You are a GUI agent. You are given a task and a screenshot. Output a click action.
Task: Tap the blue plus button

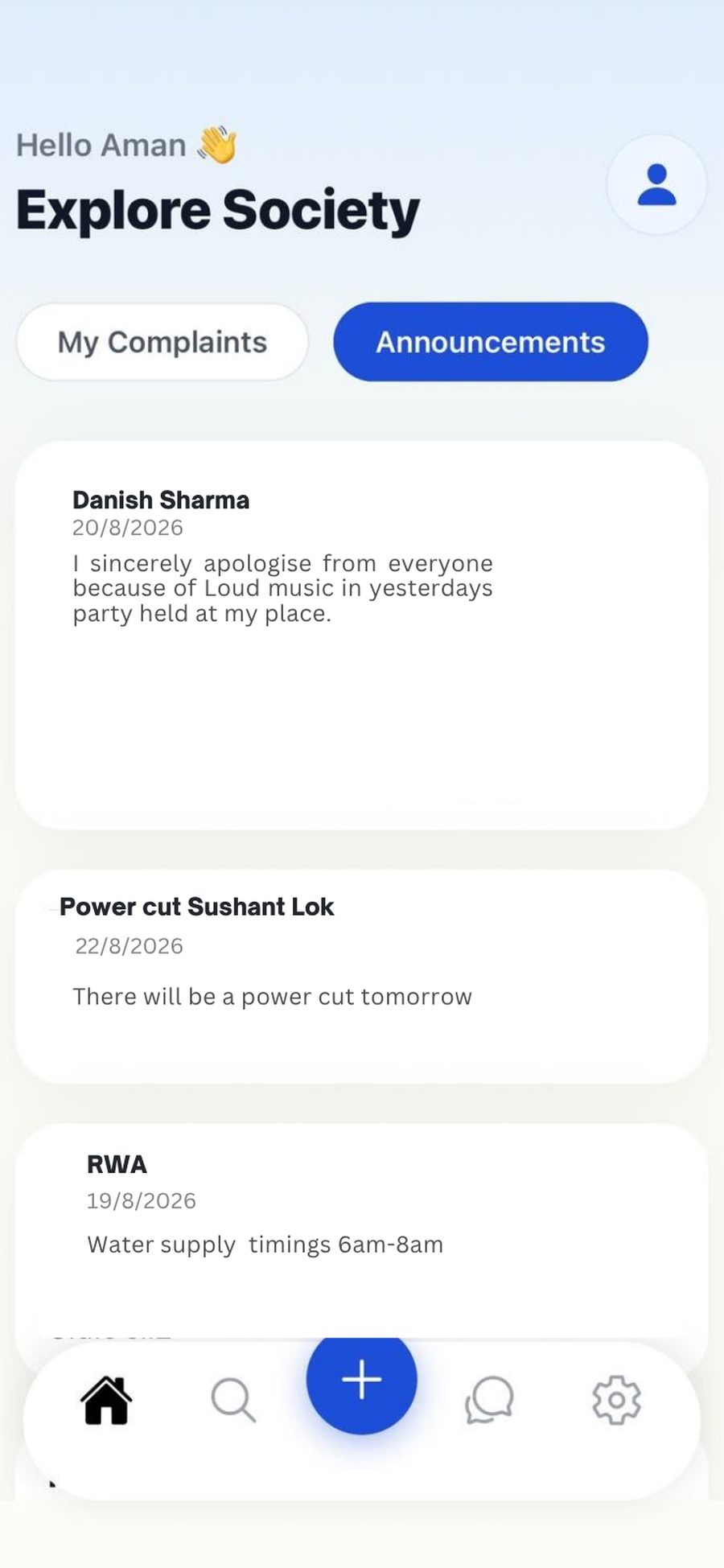[361, 1379]
